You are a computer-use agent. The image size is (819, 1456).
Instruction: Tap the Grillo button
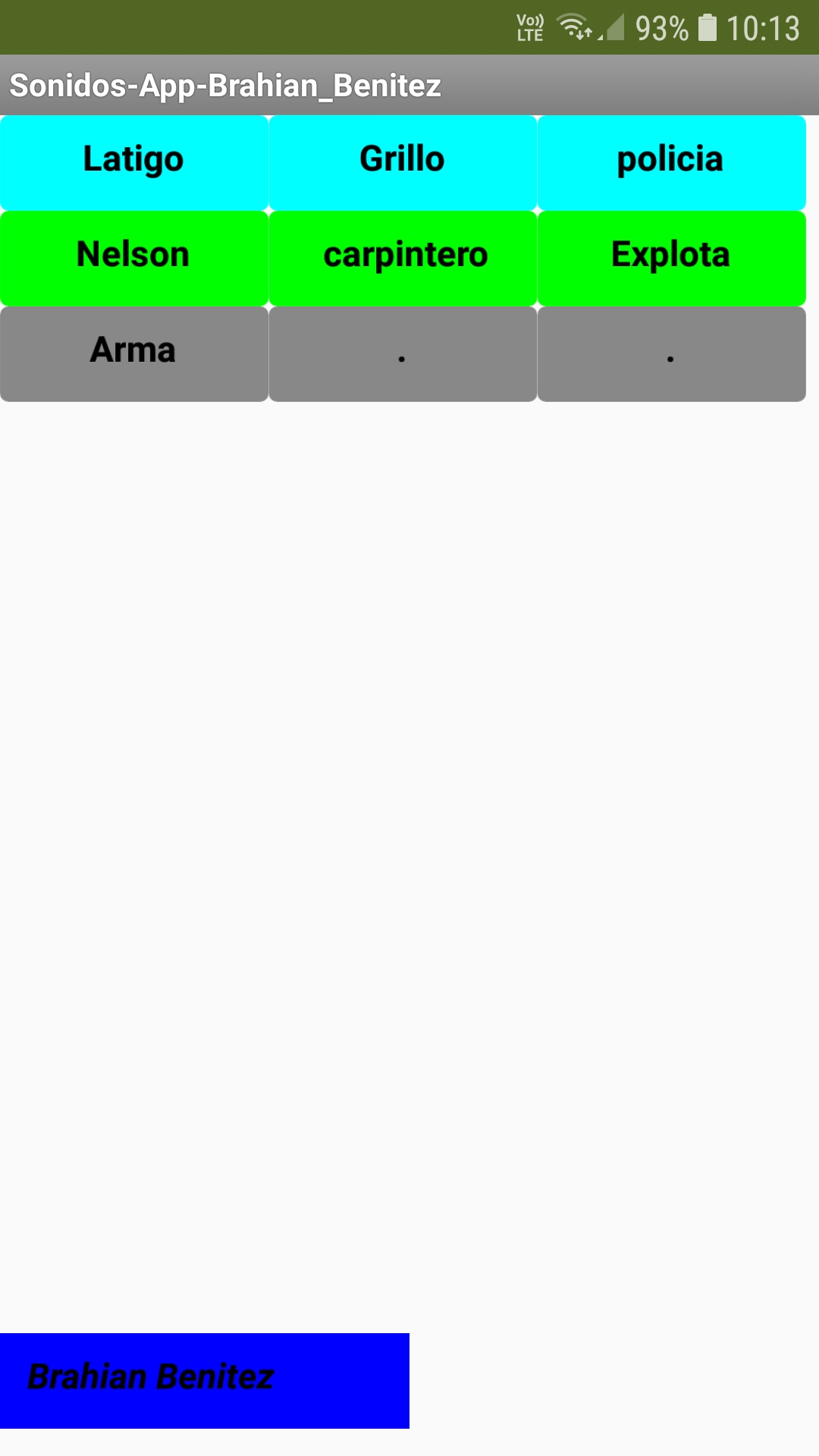403,163
